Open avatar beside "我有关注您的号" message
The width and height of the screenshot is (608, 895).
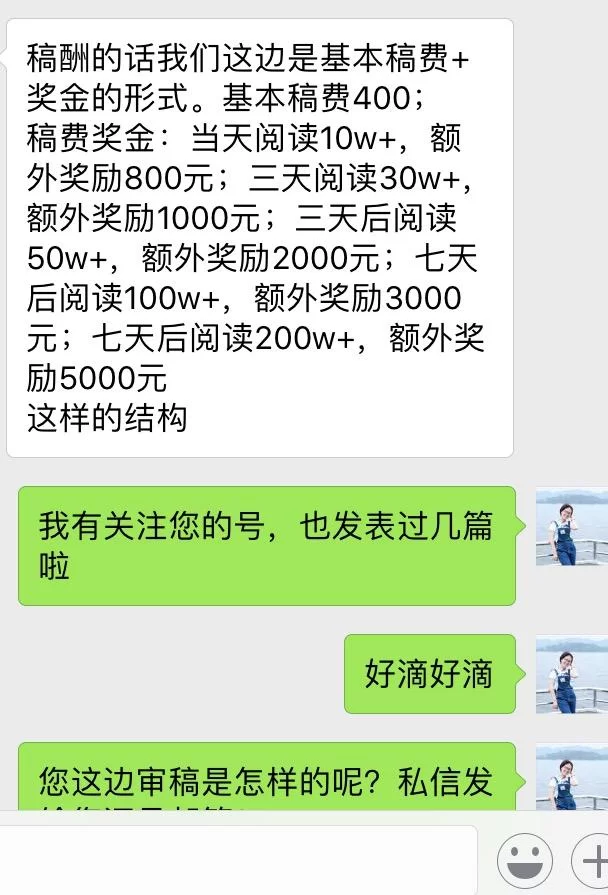pyautogui.click(x=573, y=527)
